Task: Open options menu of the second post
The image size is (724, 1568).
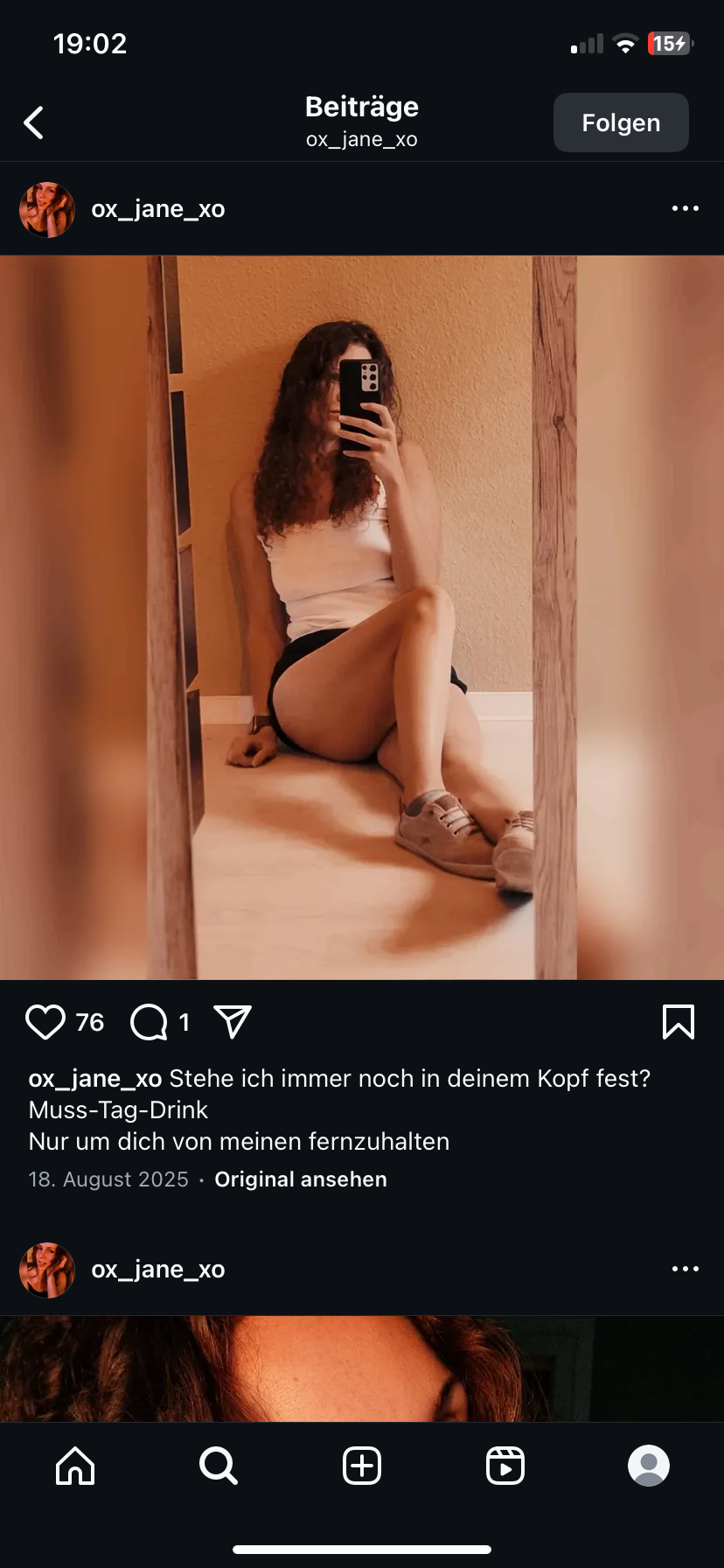Action: tap(685, 1270)
